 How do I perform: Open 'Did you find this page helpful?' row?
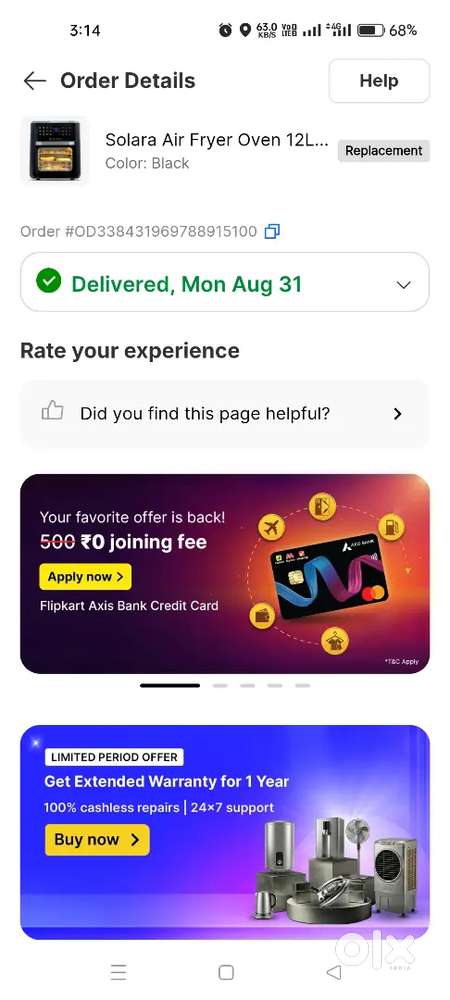(x=224, y=414)
